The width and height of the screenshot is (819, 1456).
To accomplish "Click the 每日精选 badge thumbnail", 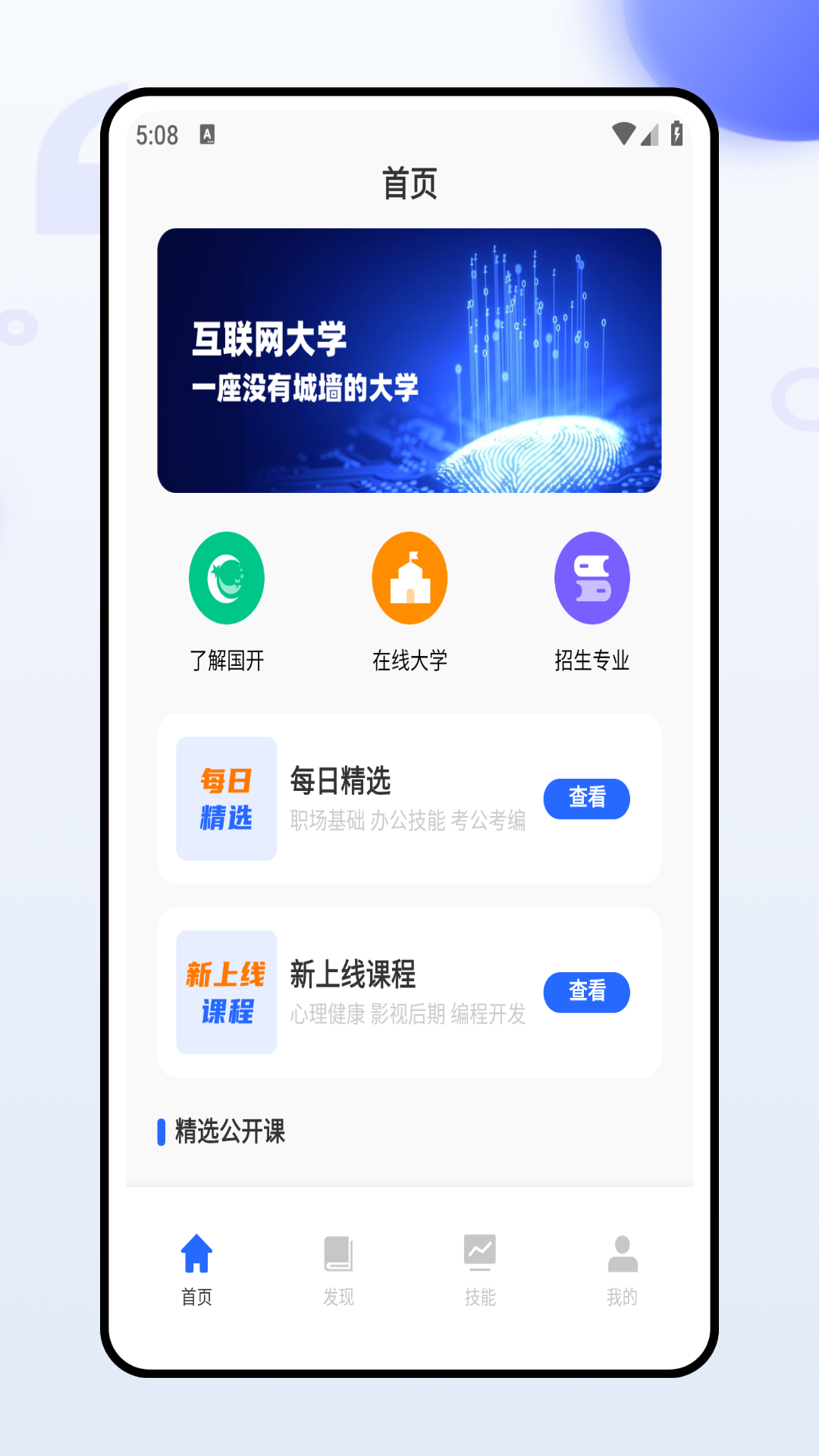I will [227, 799].
